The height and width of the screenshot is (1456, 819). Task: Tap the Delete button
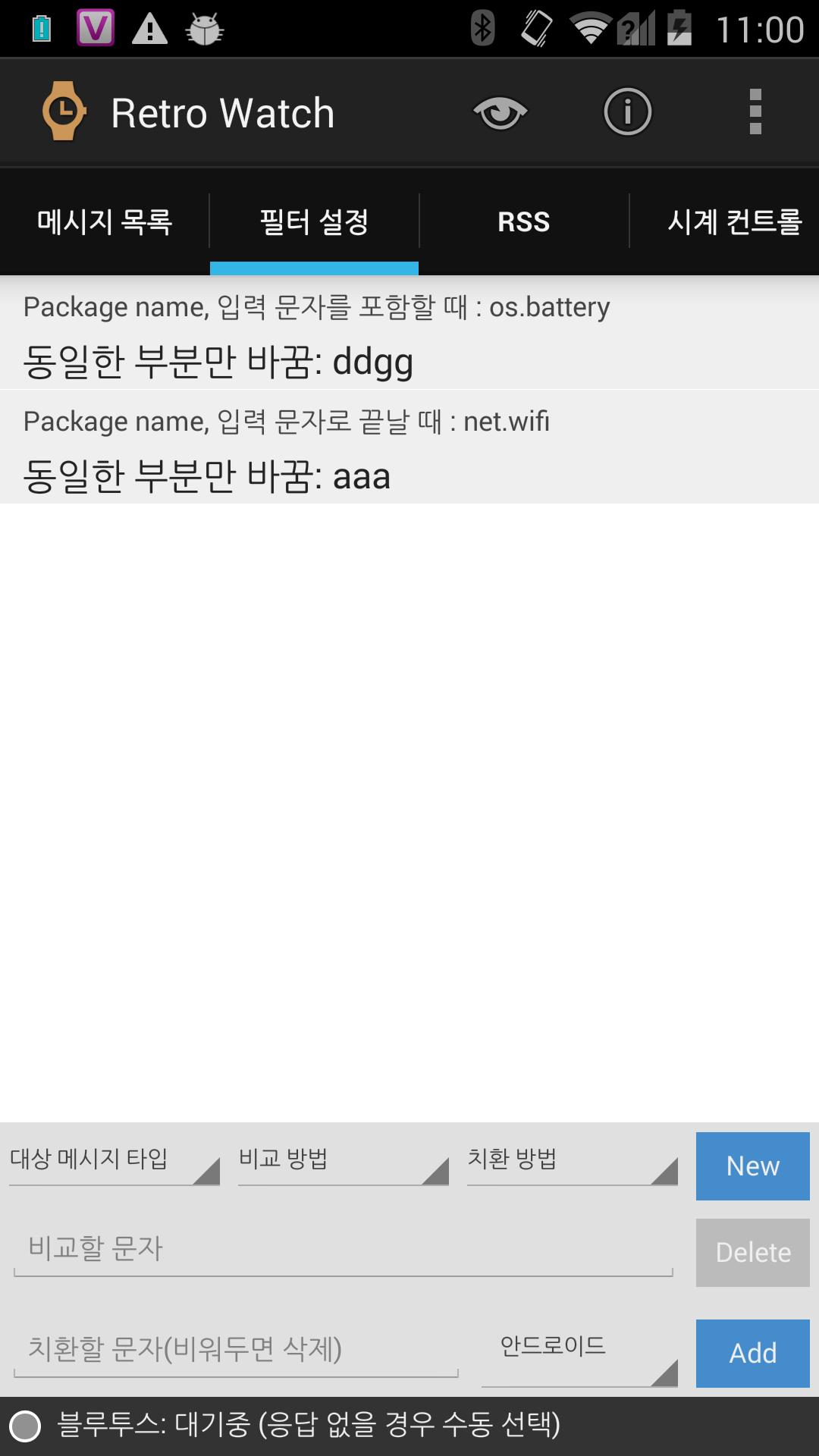pos(752,1253)
